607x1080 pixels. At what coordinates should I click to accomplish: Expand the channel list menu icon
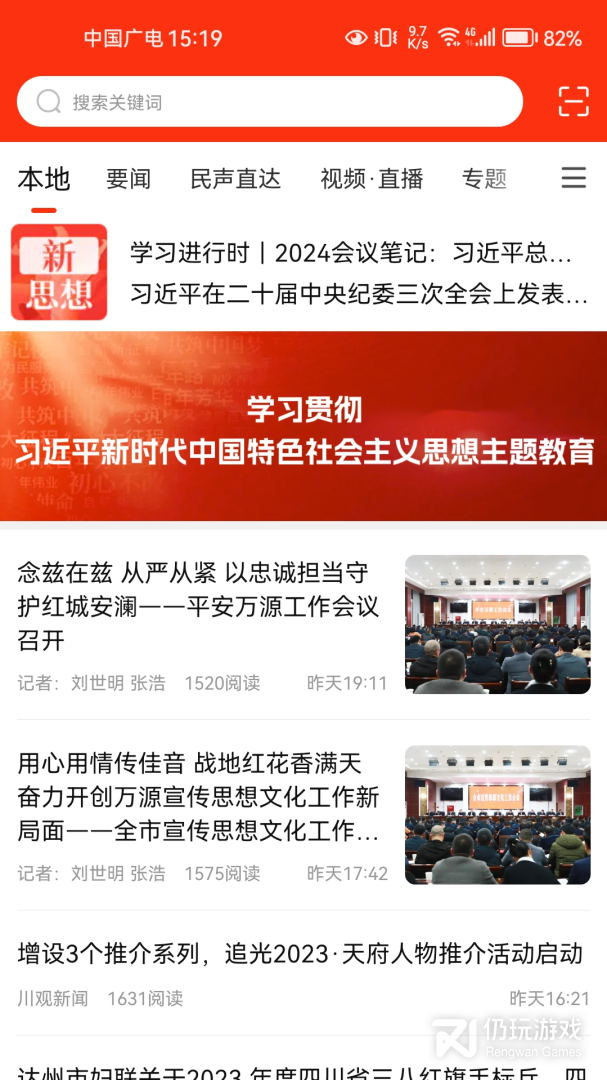click(573, 178)
